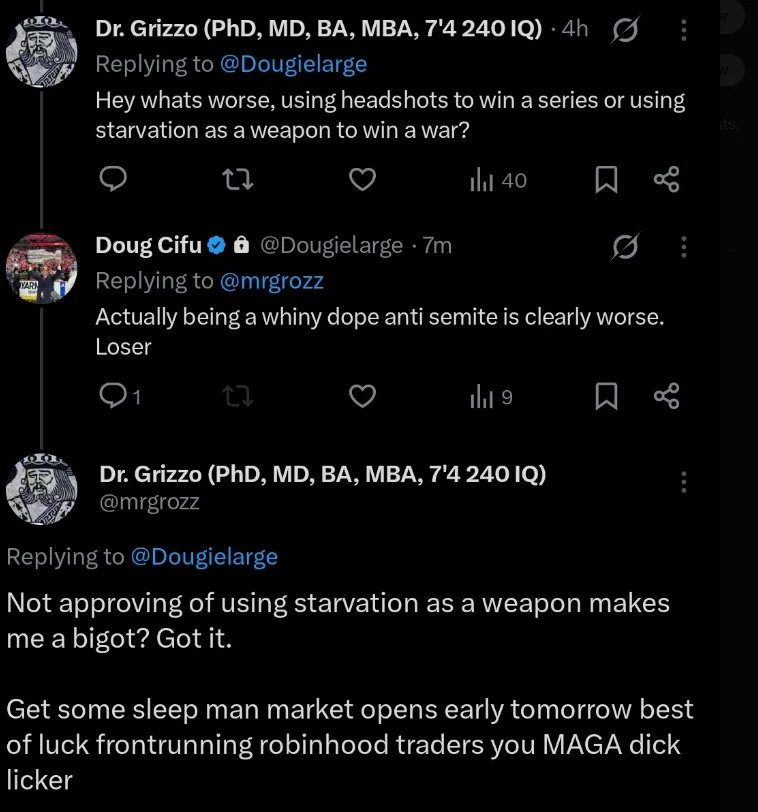Bookmark Doug Cifu's reply
Viewport: 758px width, 812px height.
pyautogui.click(x=606, y=397)
